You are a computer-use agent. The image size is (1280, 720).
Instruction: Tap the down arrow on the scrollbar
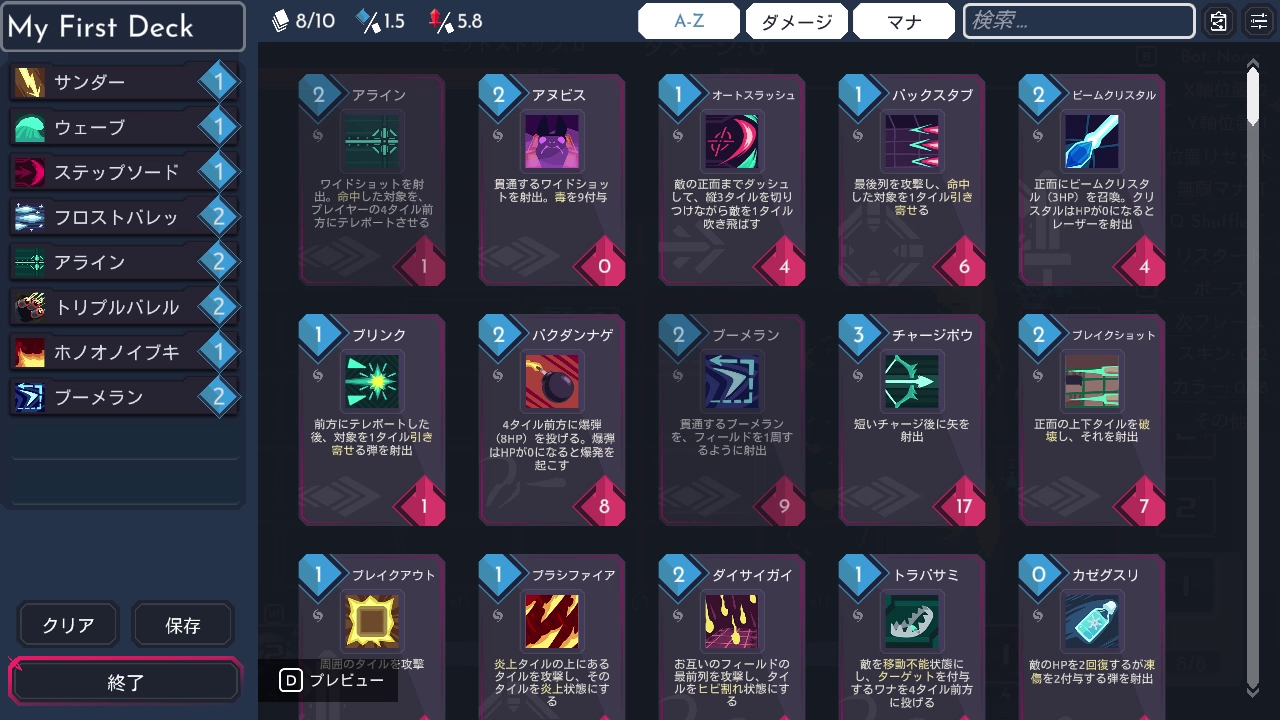(x=1253, y=689)
